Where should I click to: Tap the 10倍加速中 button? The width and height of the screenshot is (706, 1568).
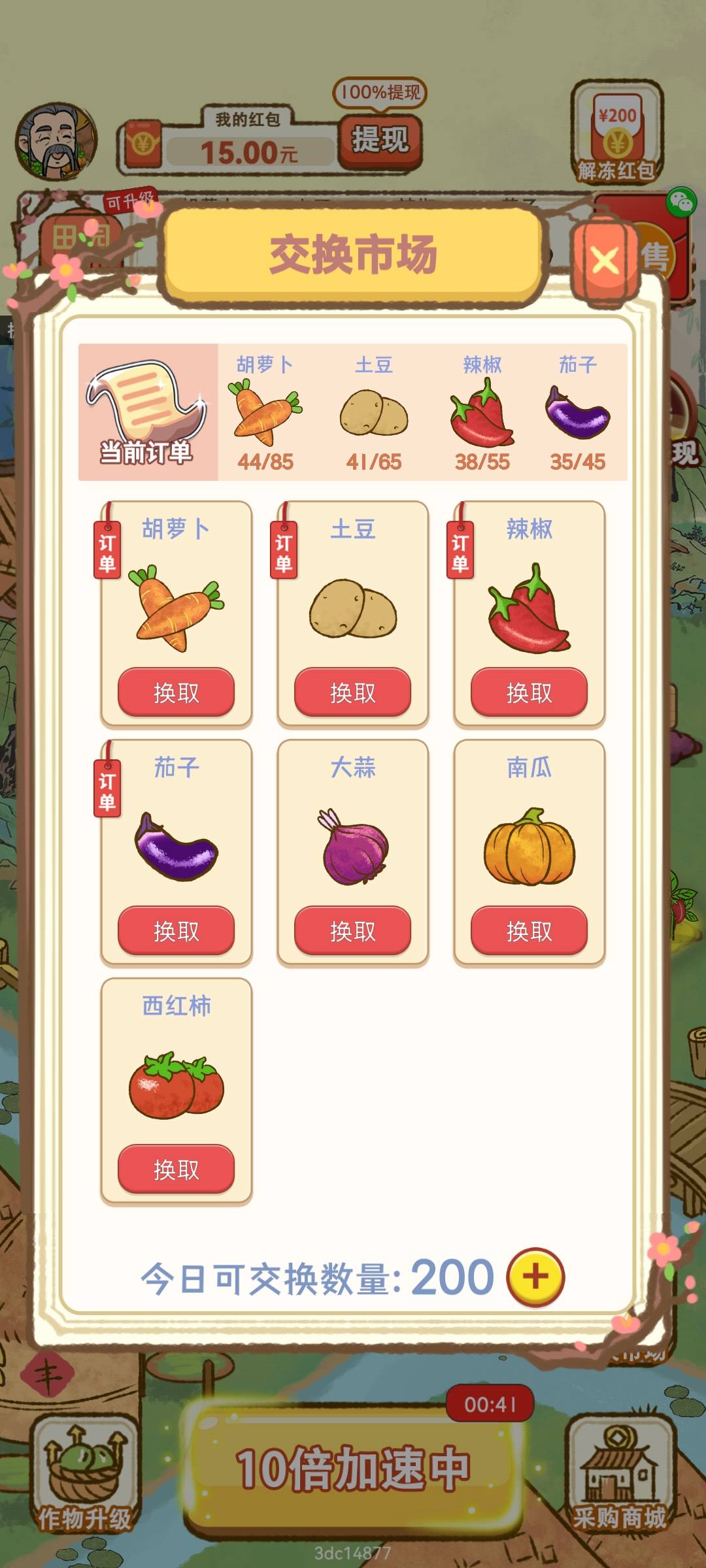[x=352, y=1470]
